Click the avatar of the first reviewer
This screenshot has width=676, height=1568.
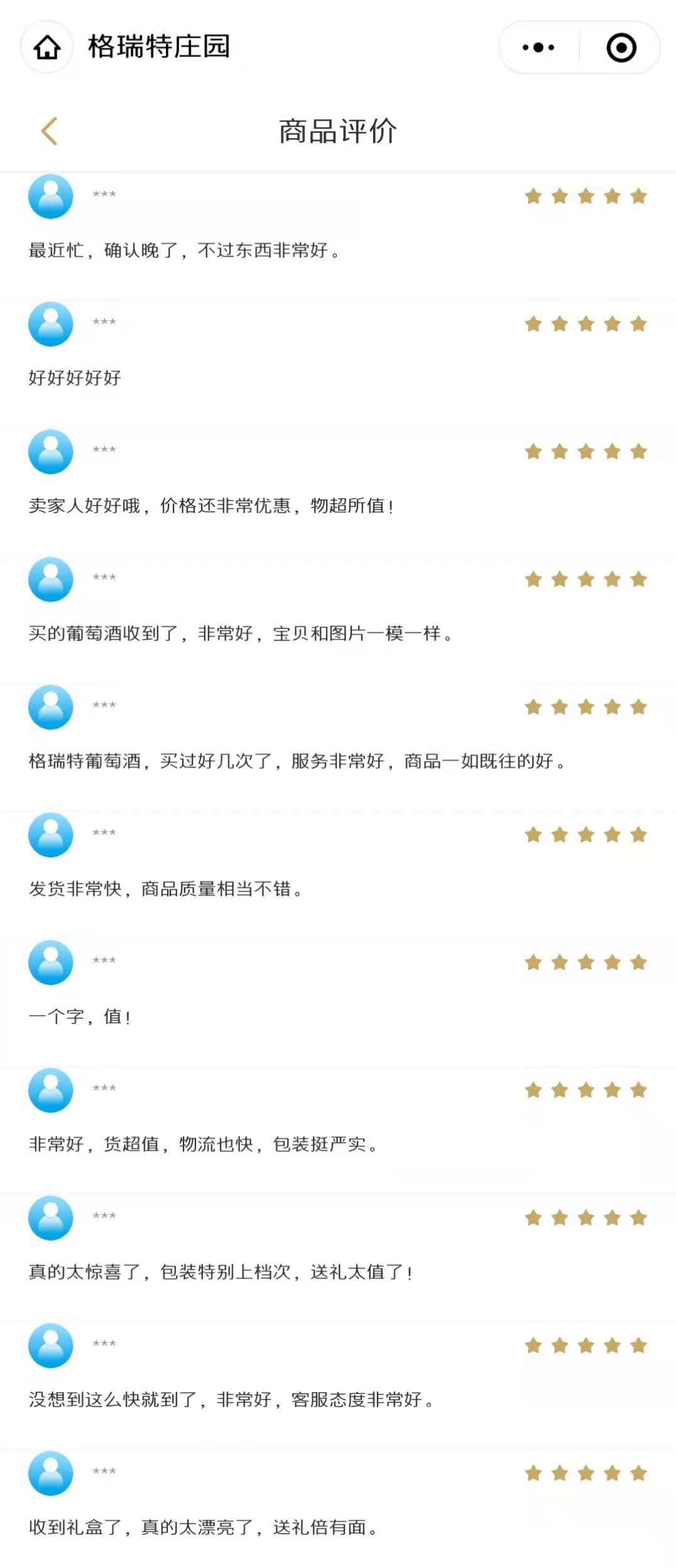pos(50,197)
